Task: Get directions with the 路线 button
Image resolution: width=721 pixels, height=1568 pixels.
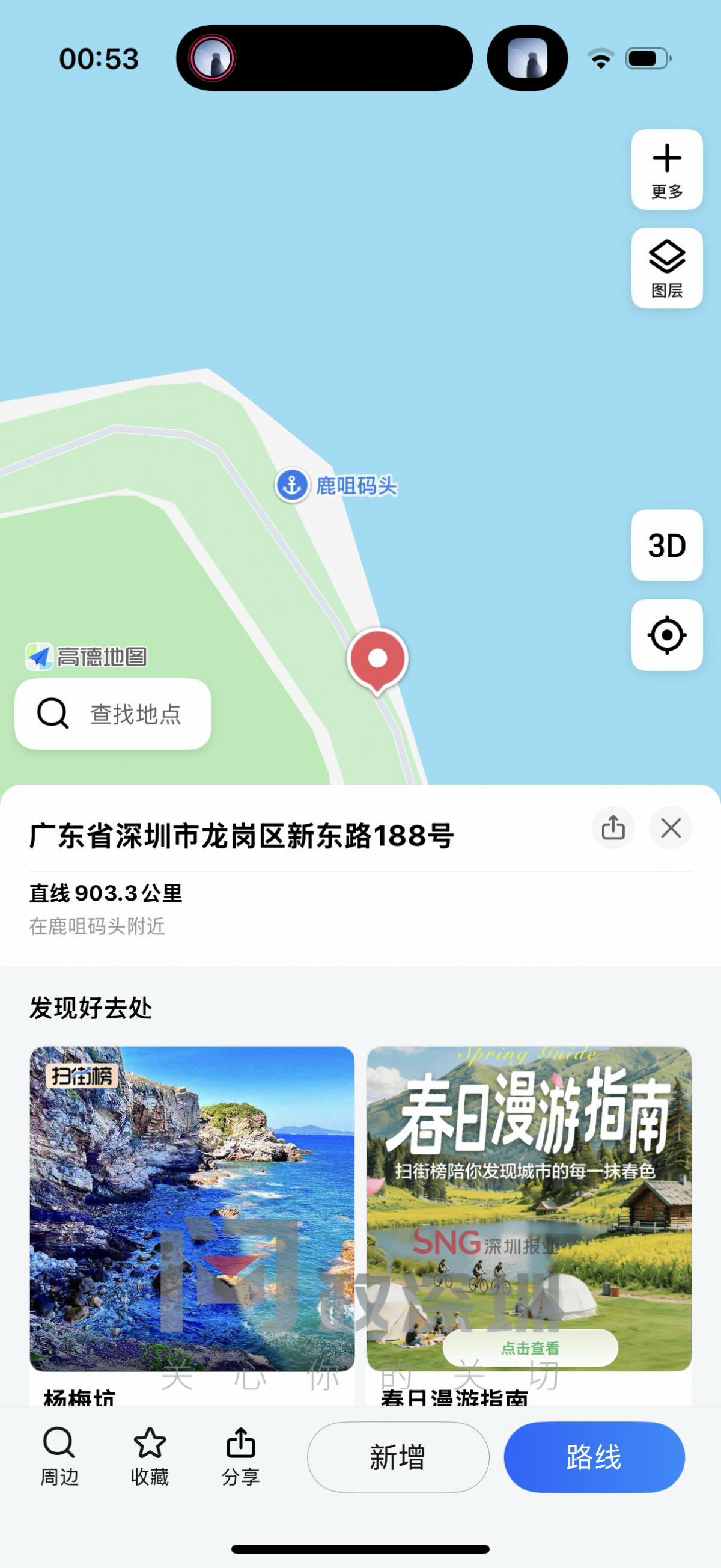Action: [x=594, y=1457]
